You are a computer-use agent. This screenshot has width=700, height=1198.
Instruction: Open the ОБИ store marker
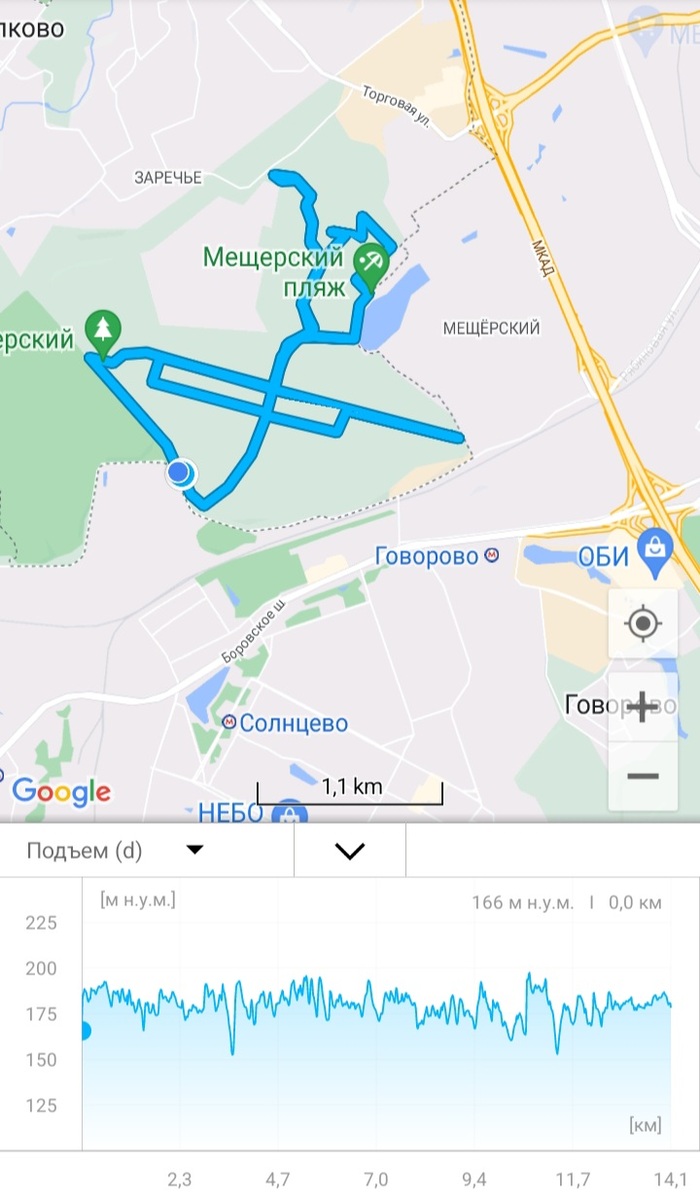click(x=655, y=551)
